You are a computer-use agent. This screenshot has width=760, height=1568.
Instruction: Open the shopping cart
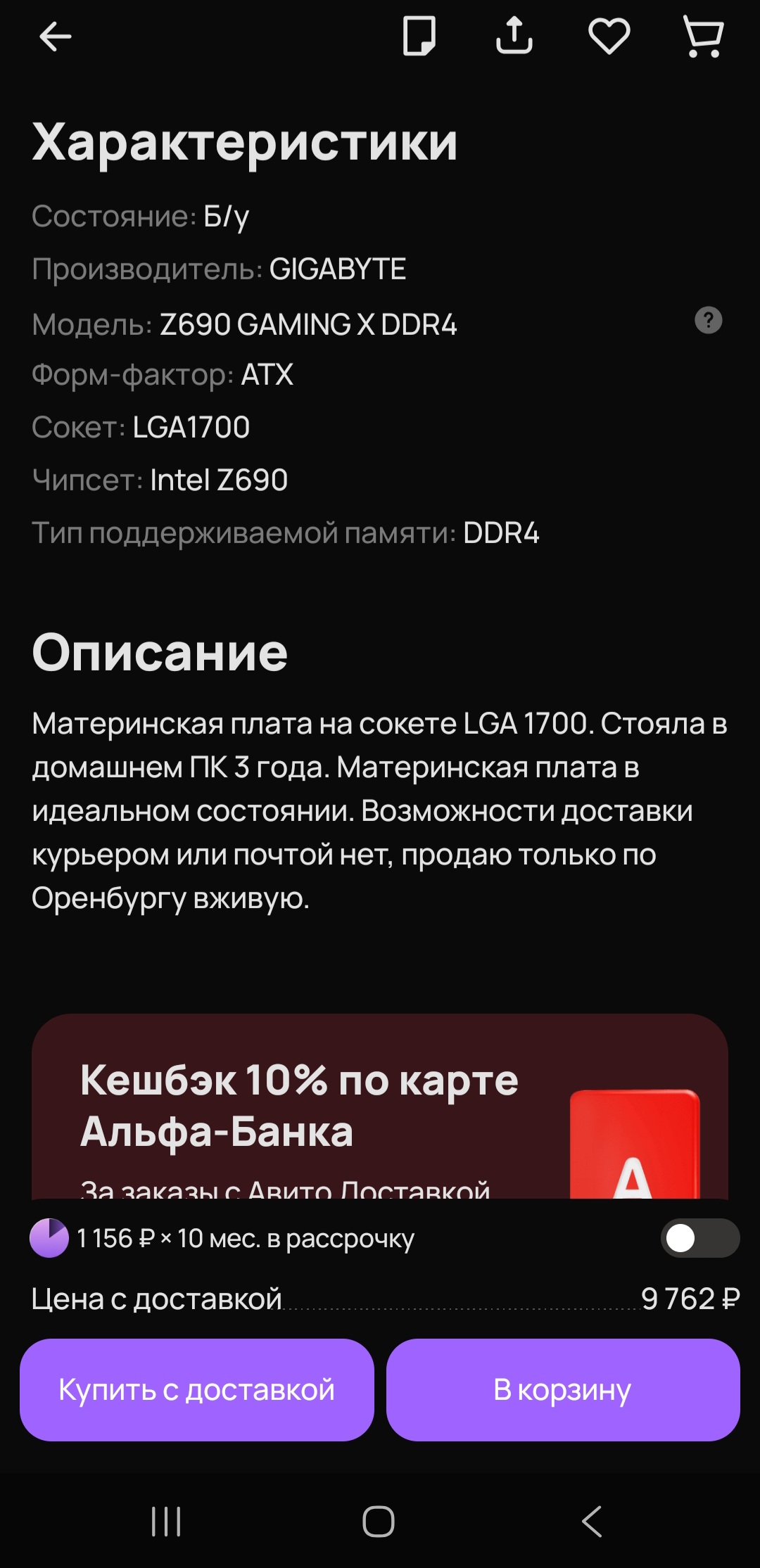pyautogui.click(x=703, y=36)
